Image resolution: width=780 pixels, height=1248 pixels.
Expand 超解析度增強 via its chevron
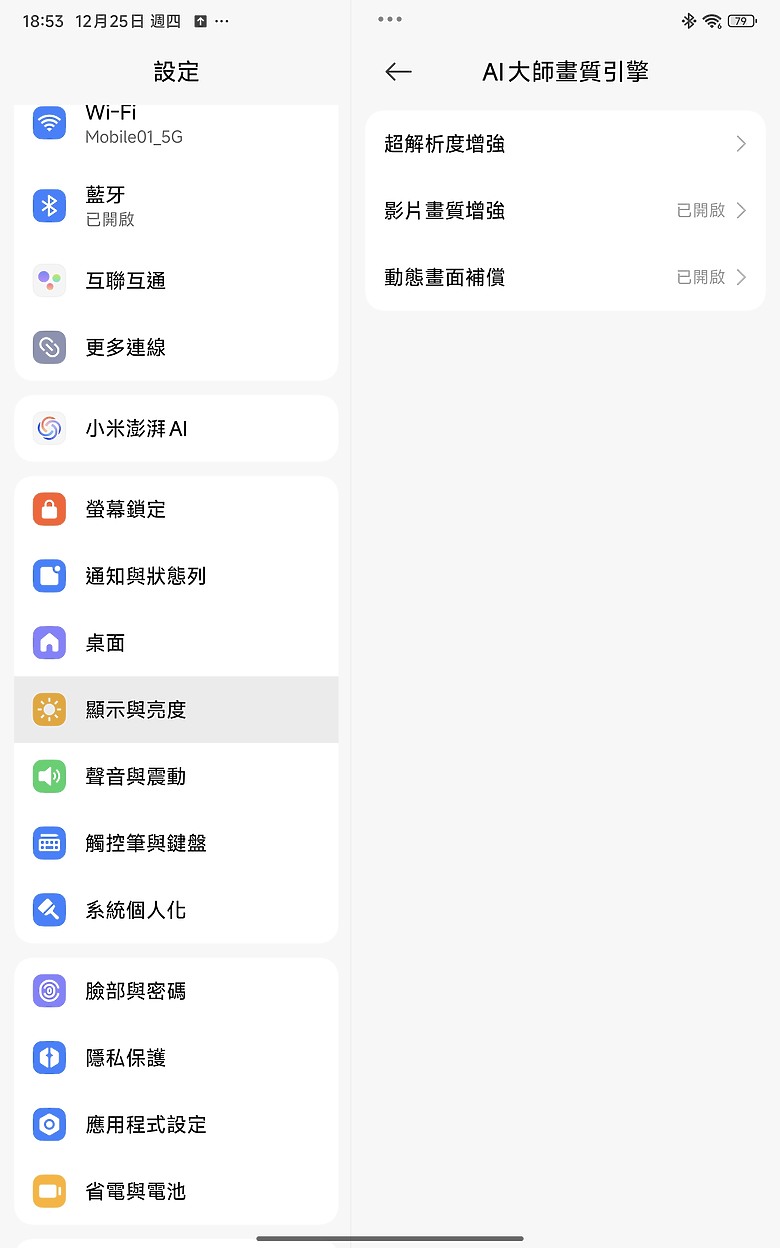click(x=740, y=143)
